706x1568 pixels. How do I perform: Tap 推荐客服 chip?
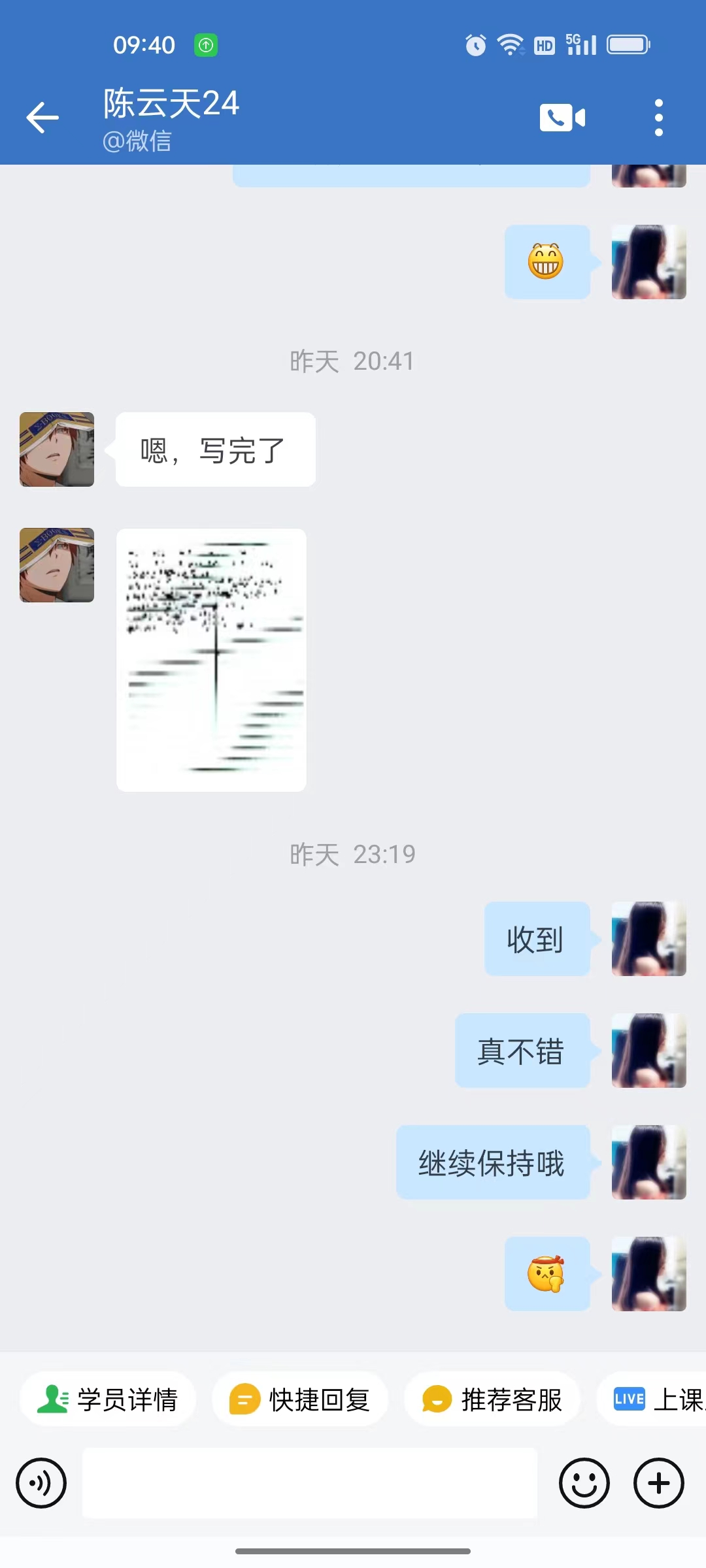(492, 1399)
